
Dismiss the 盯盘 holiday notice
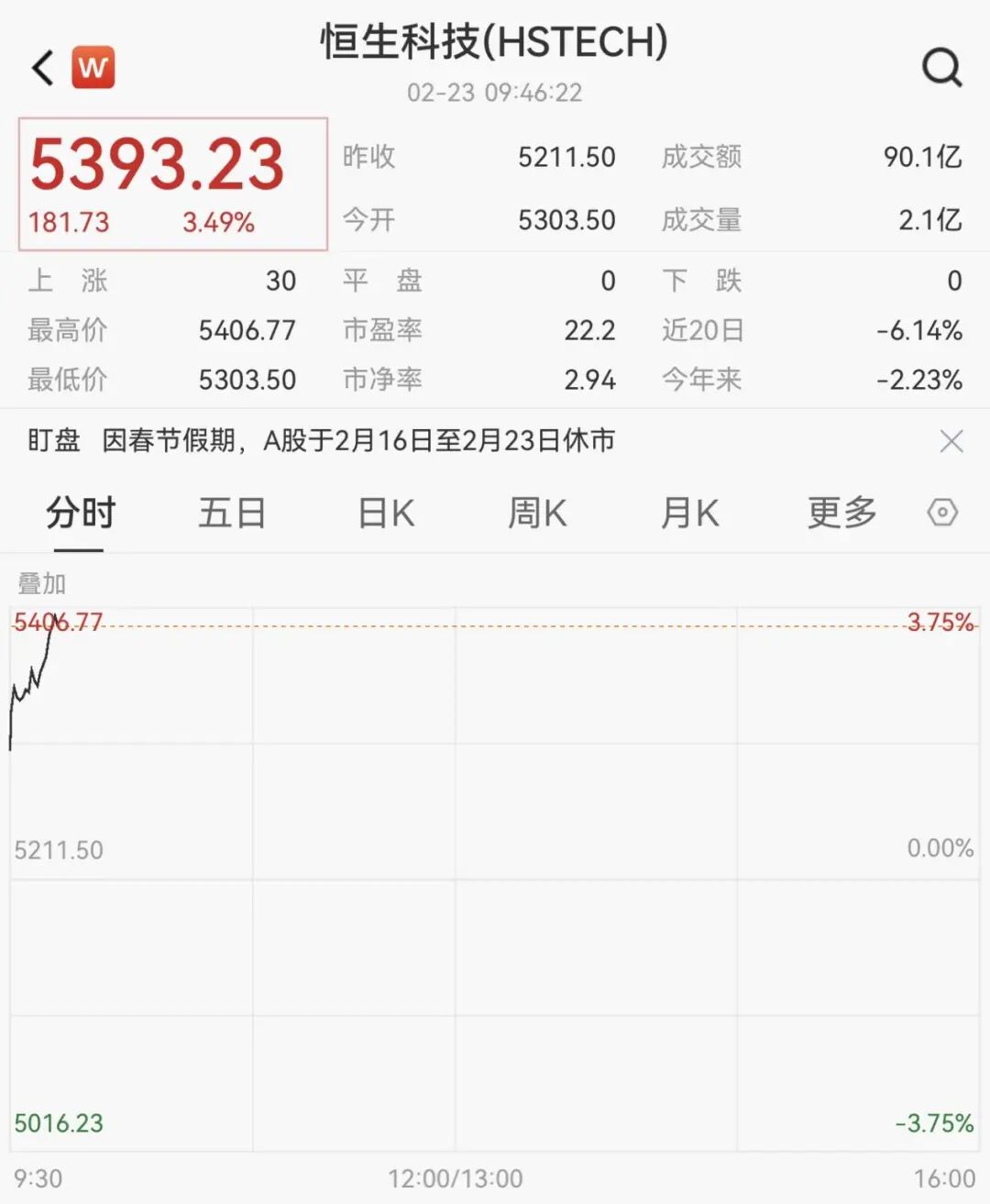coord(951,441)
